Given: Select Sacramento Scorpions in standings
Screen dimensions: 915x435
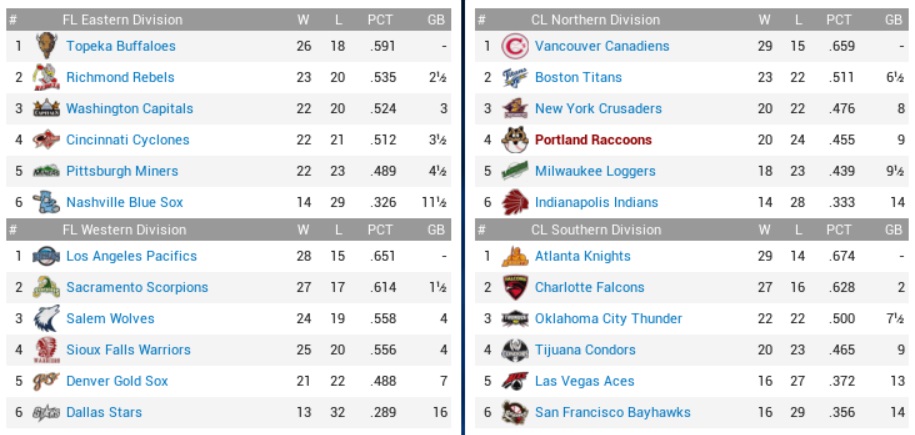Looking at the screenshot, I should point(137,287).
